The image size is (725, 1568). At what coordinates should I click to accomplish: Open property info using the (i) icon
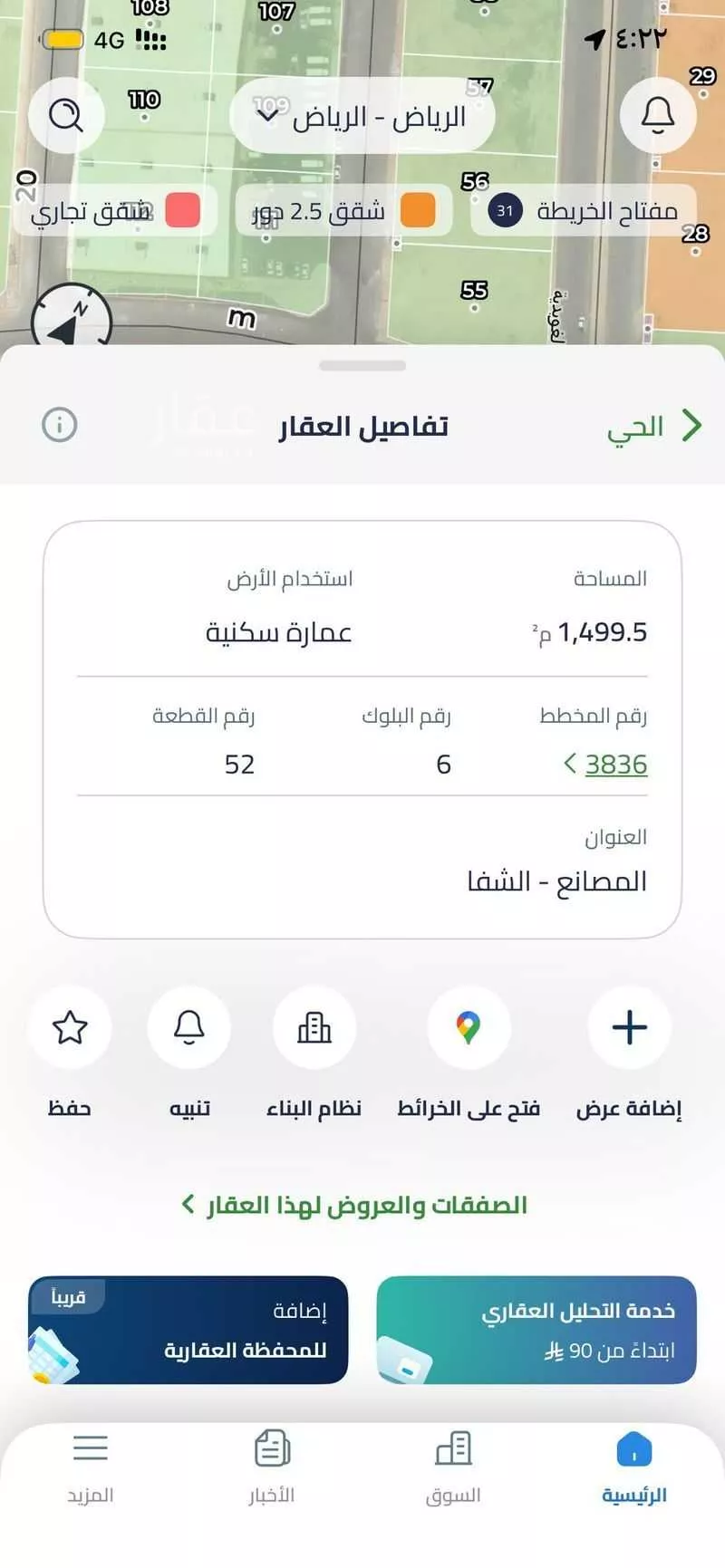point(58,425)
